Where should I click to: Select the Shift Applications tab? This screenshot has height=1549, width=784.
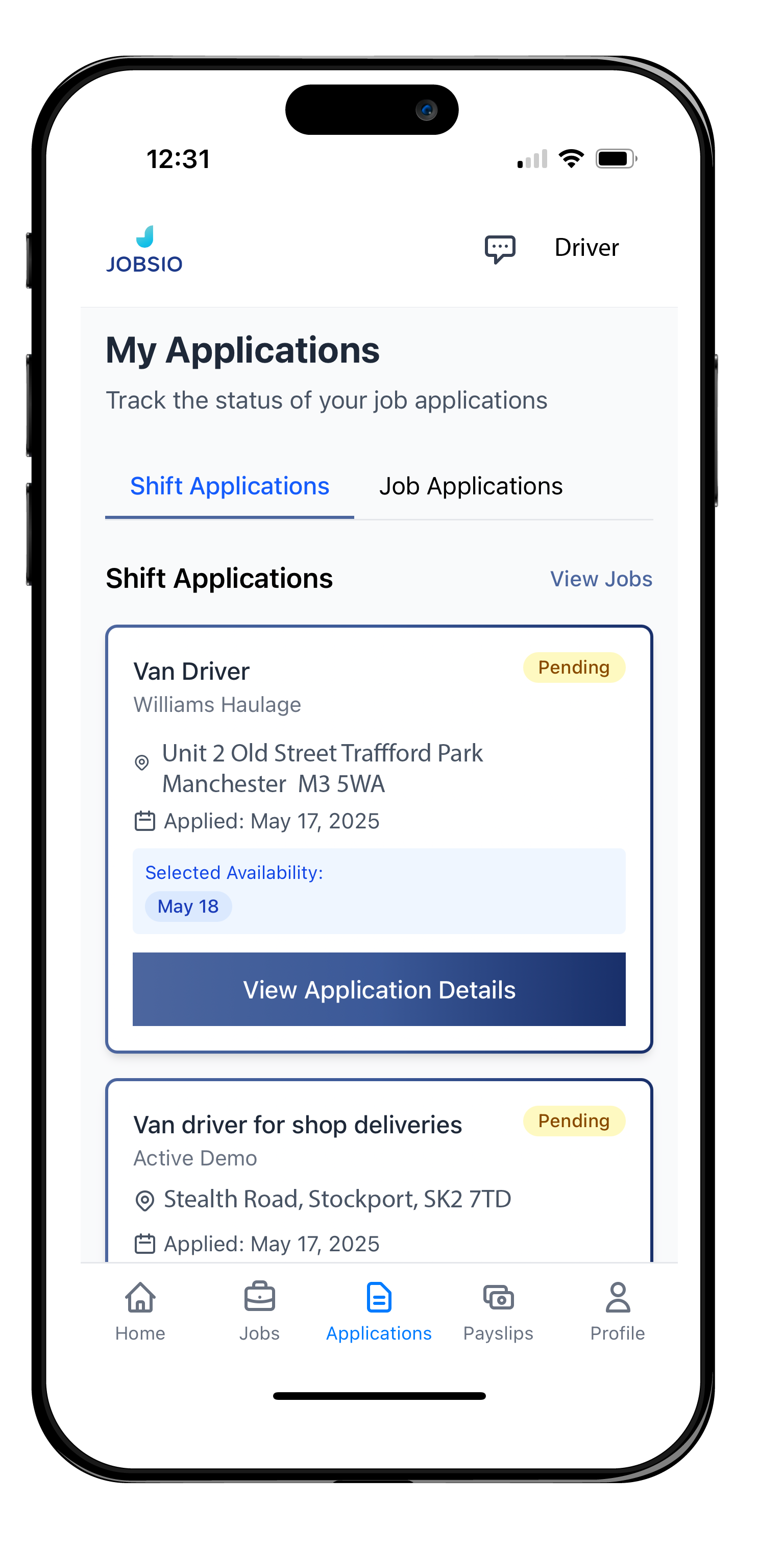tap(230, 487)
